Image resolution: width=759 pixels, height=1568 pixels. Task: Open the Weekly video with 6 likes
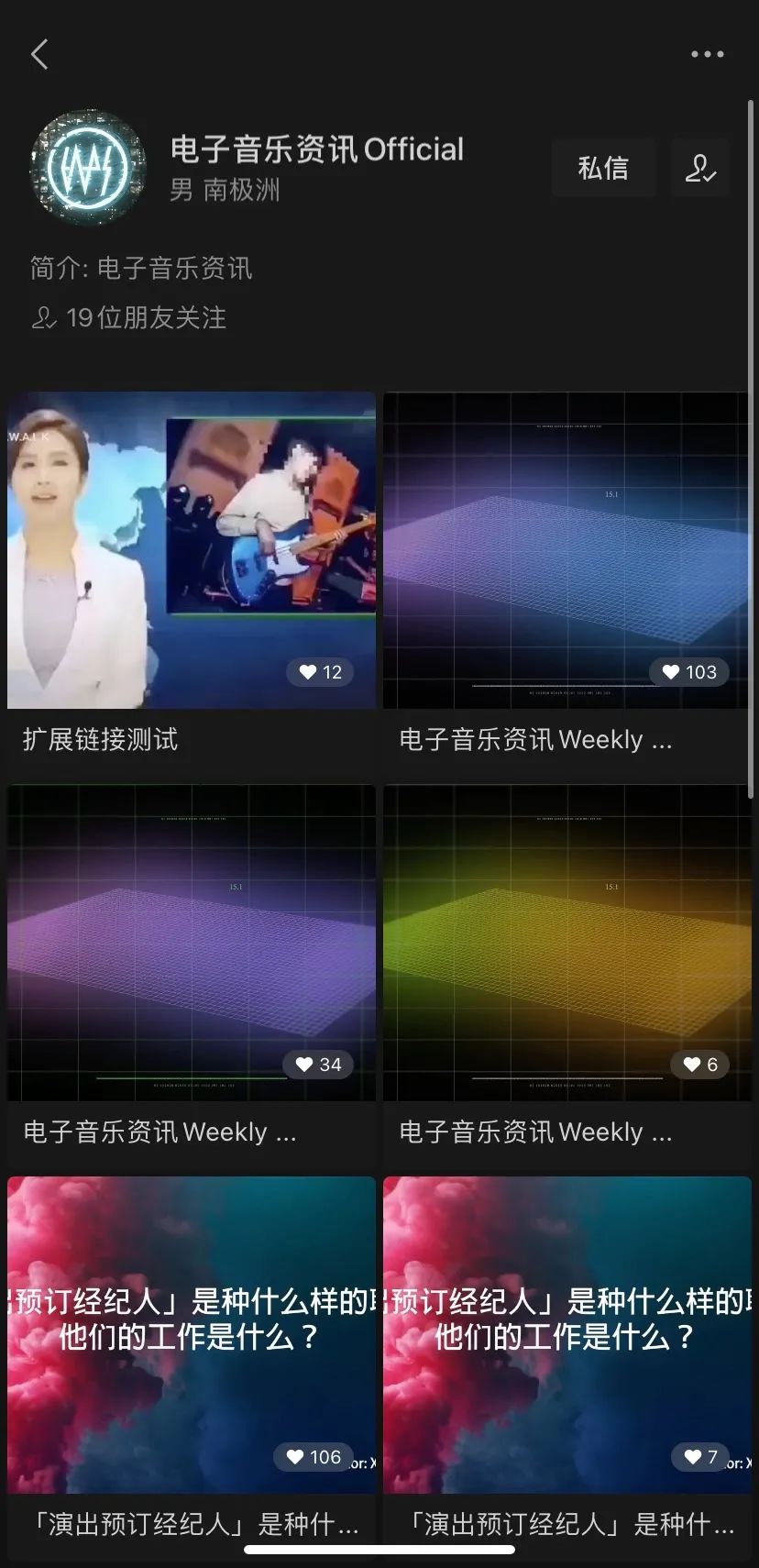coord(566,943)
